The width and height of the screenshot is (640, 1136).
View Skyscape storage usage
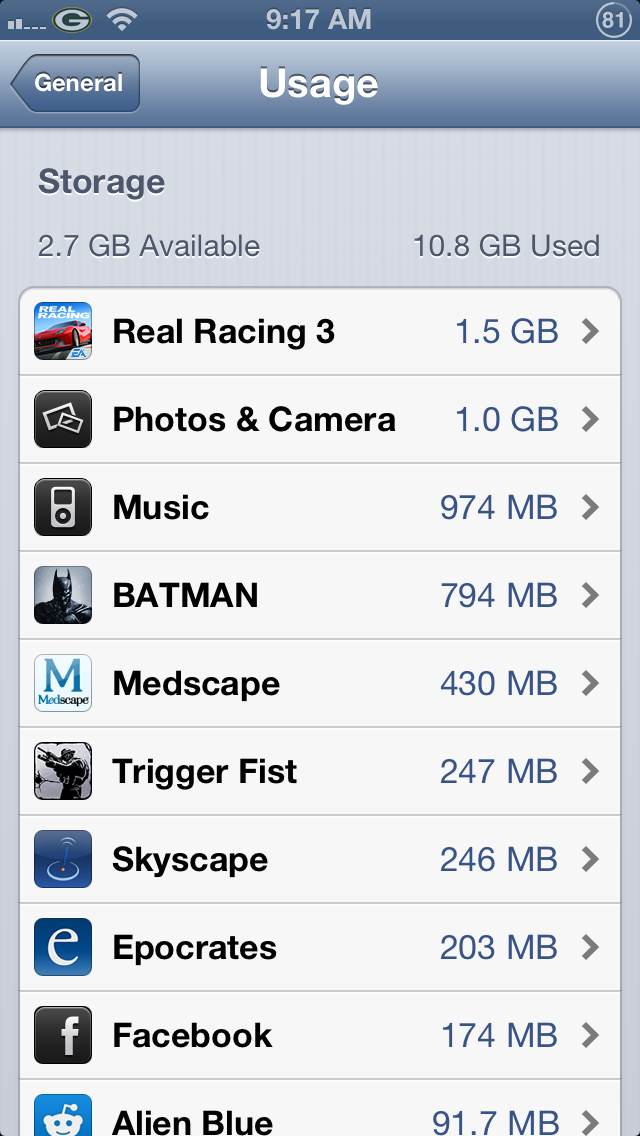point(319,860)
